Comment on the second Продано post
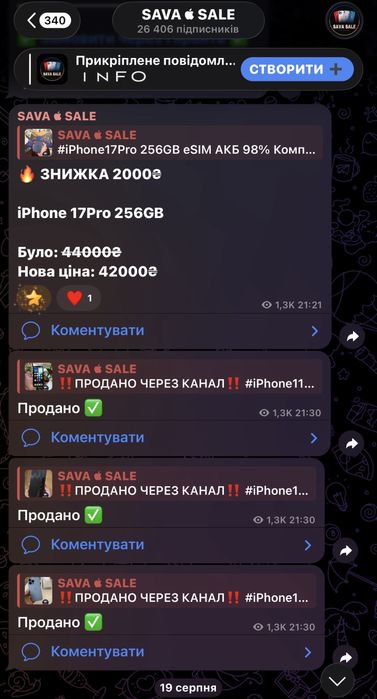 point(167,545)
